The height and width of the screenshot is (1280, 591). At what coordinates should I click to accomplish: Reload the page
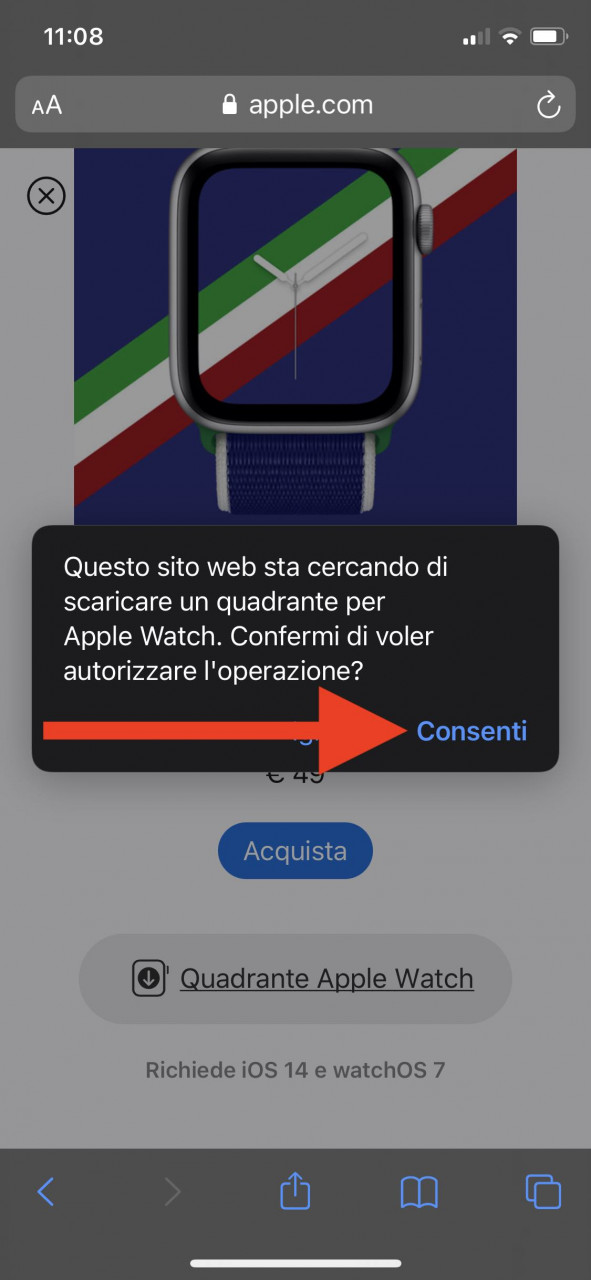pos(547,105)
